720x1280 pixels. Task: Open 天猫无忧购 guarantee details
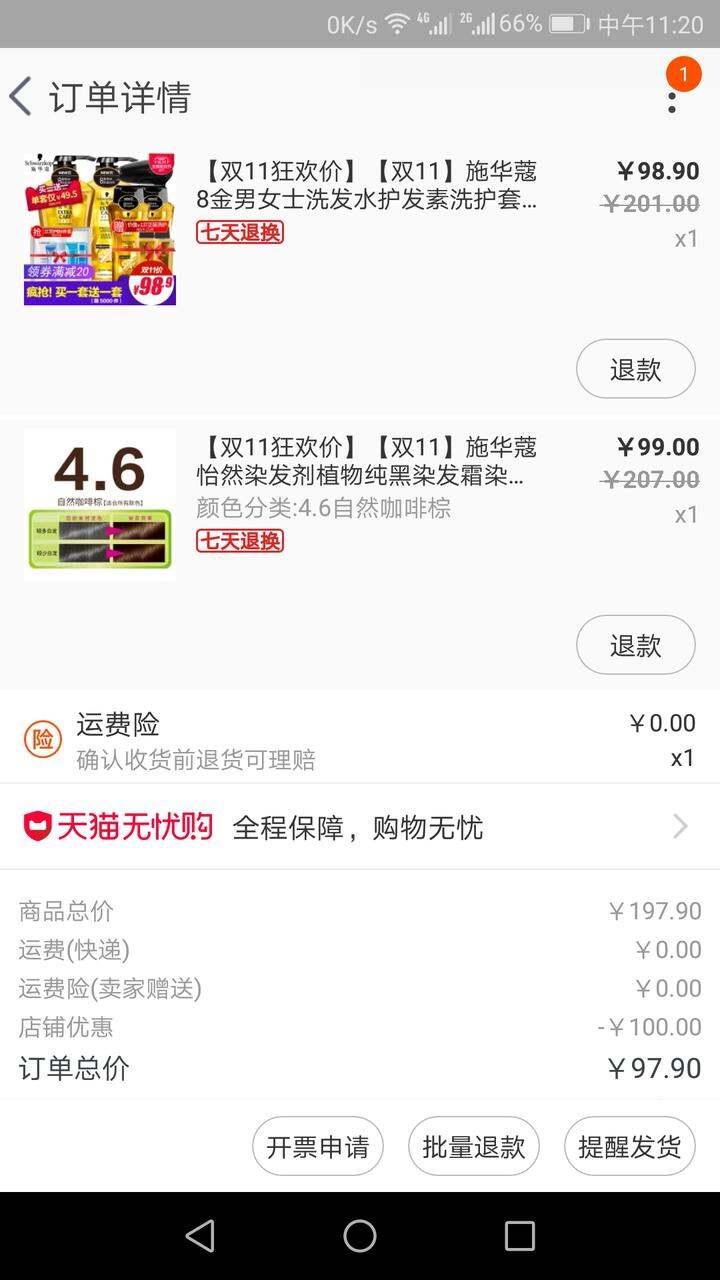[360, 827]
